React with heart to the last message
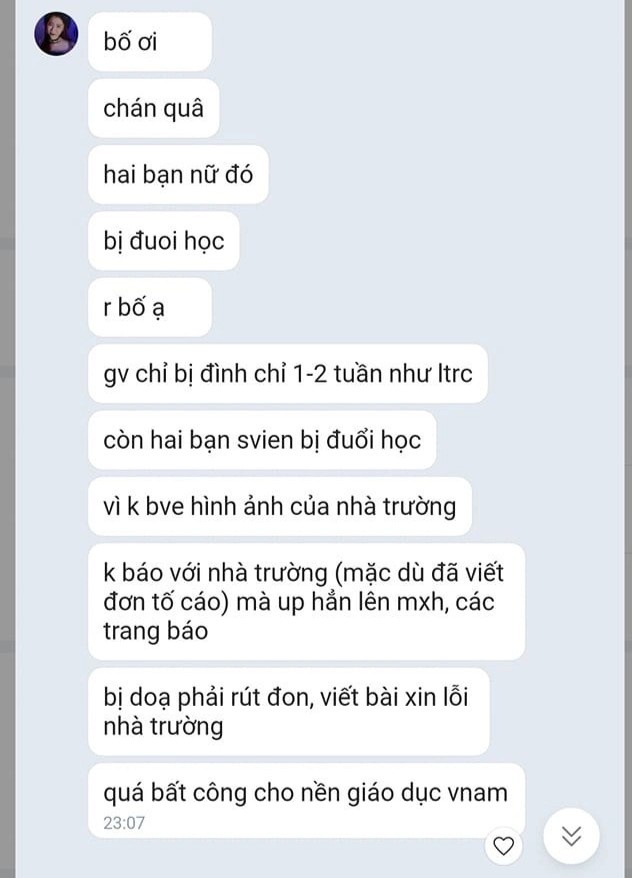Image resolution: width=632 pixels, height=878 pixels. click(504, 846)
